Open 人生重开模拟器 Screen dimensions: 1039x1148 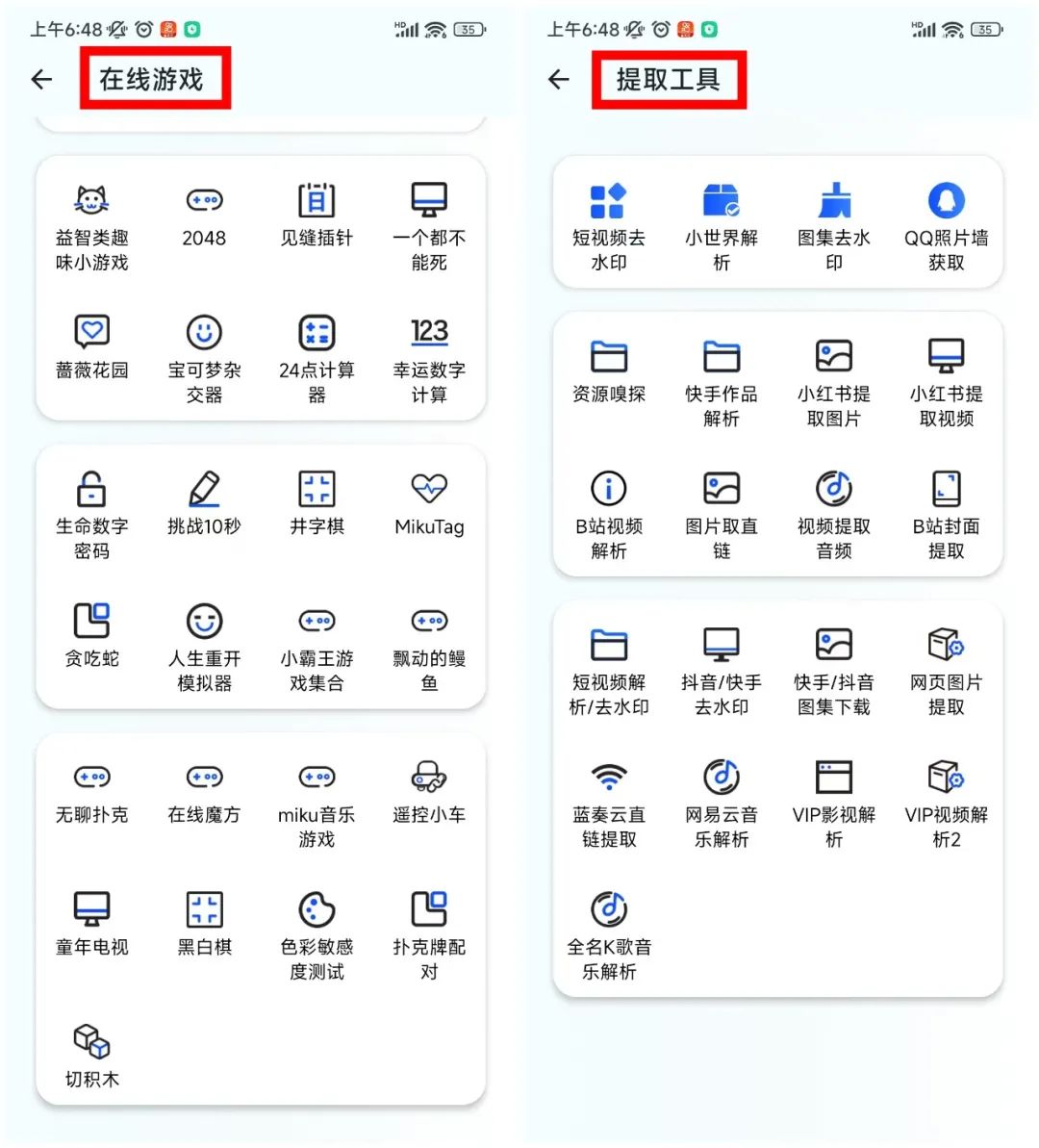coord(204,648)
